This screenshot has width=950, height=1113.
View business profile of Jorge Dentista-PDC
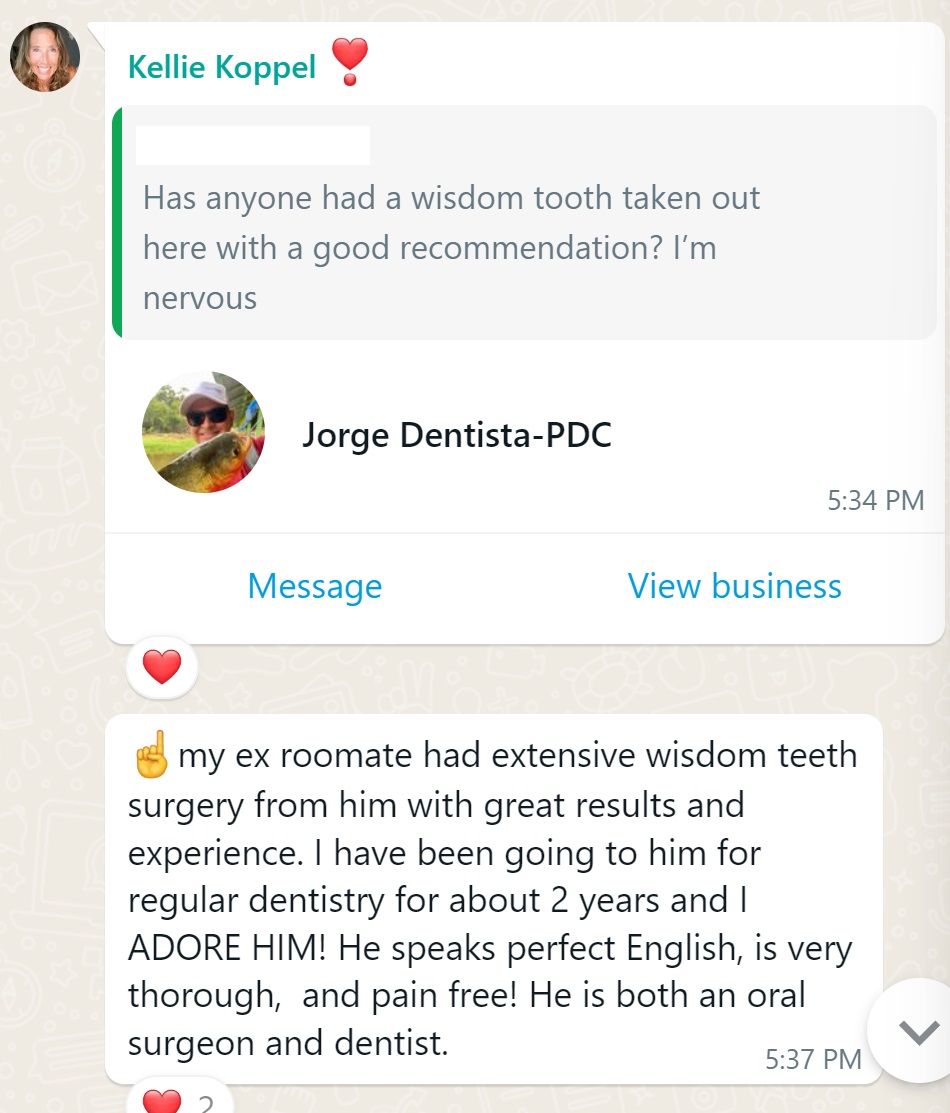click(734, 586)
